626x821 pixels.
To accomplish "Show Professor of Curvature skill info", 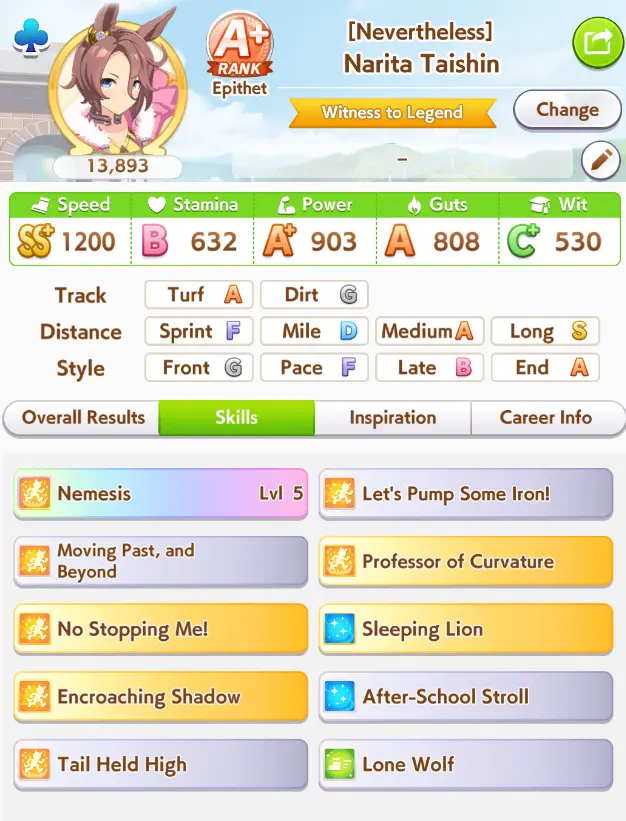I will point(465,561).
